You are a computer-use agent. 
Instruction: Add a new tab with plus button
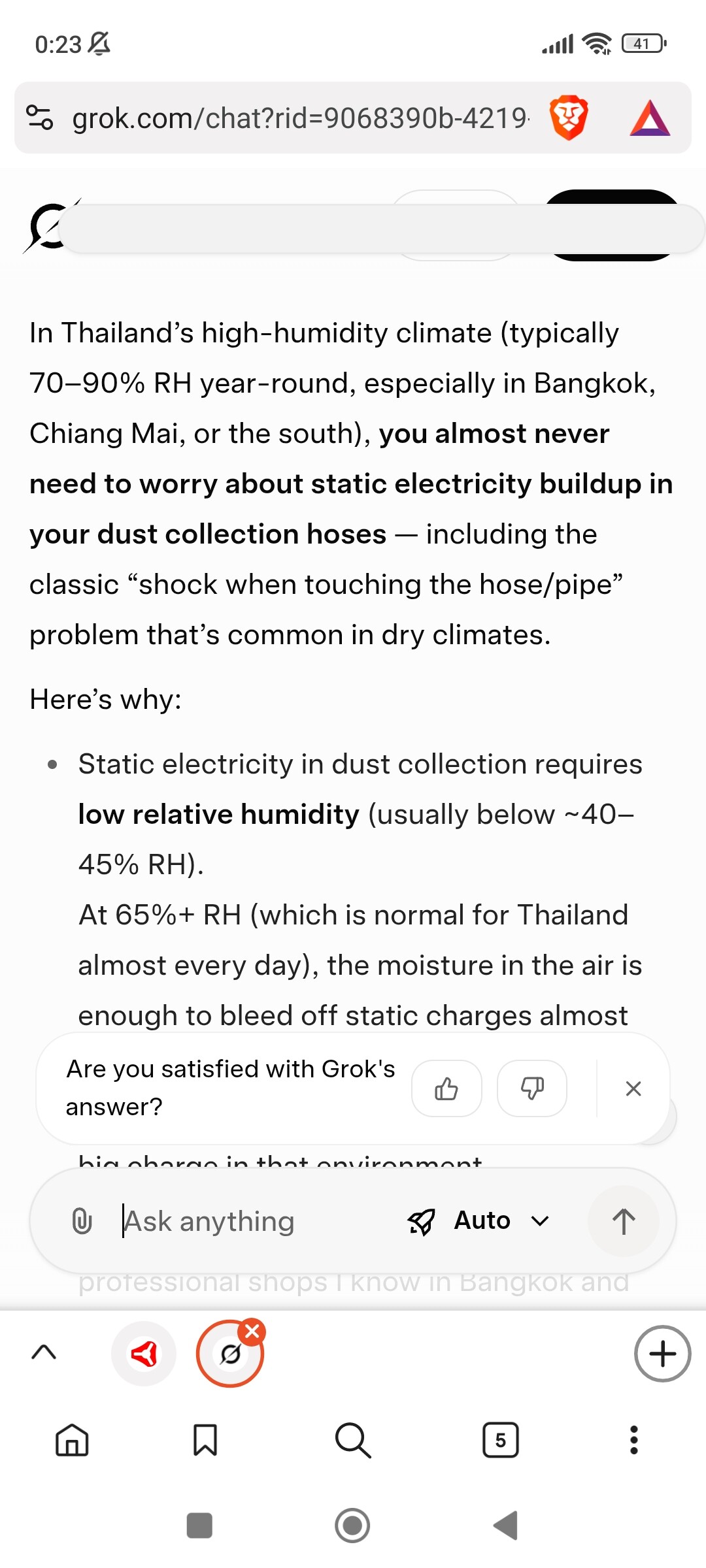click(662, 1354)
